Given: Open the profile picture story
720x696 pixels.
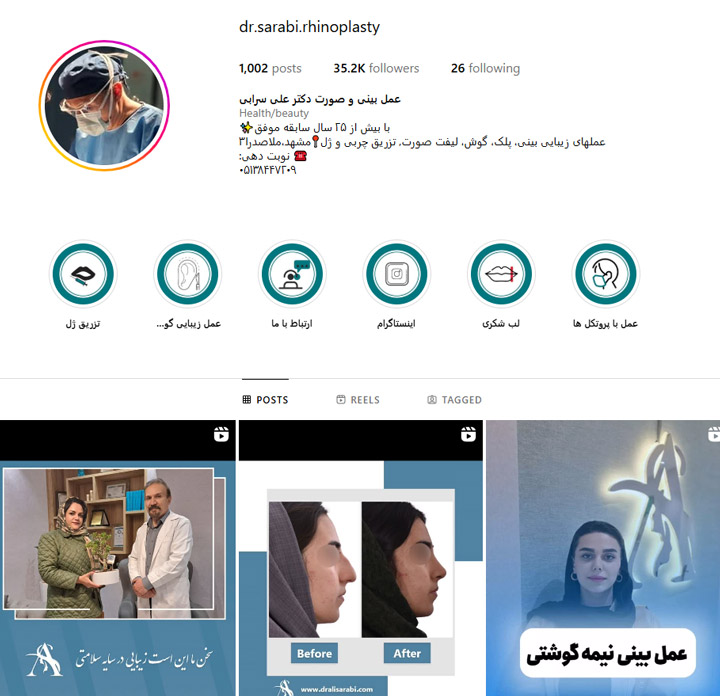Looking at the screenshot, I should tap(103, 106).
